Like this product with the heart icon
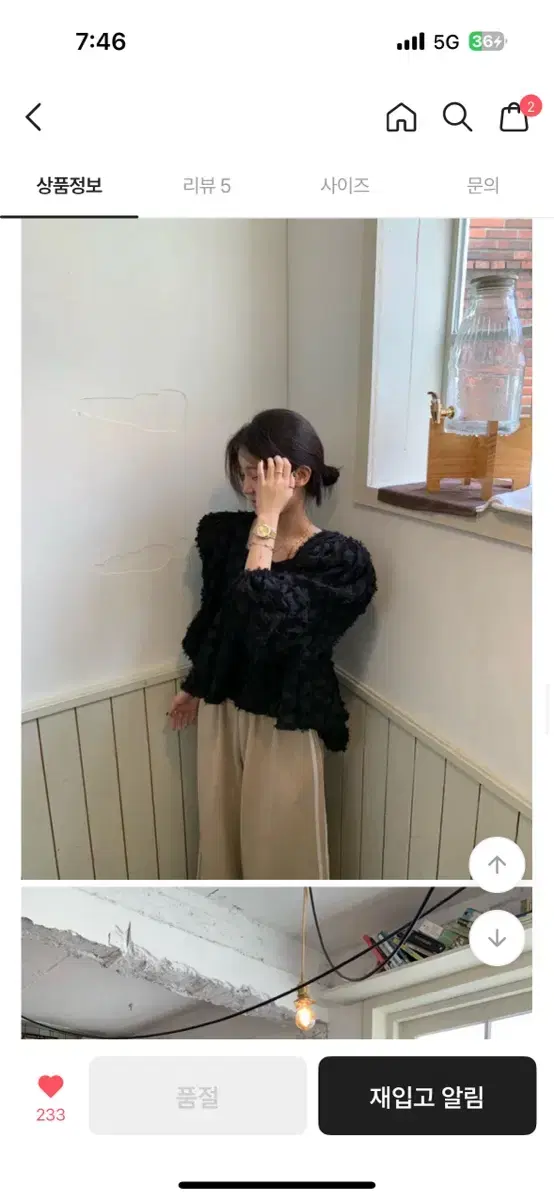This screenshot has height=1200, width=554. coord(51,1086)
